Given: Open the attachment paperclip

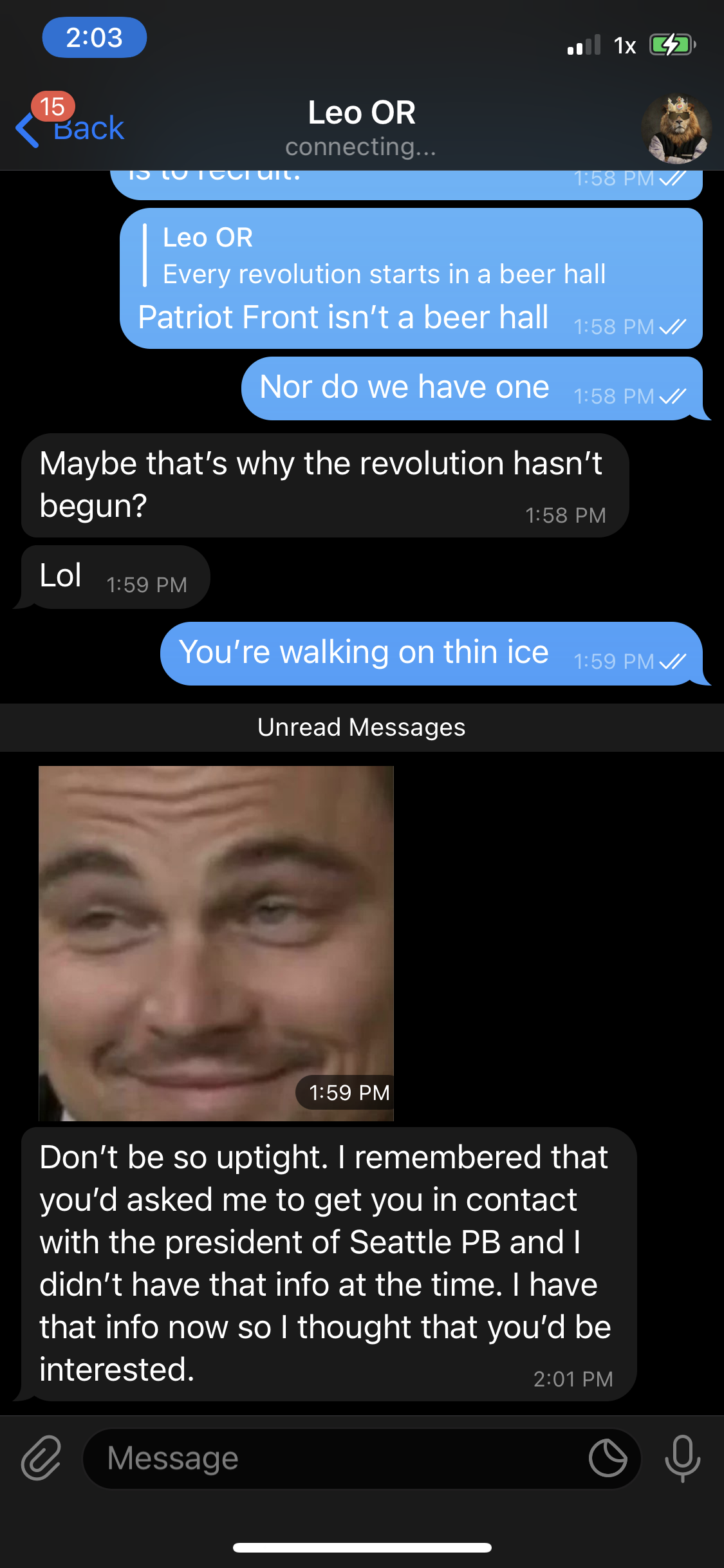Looking at the screenshot, I should 41,1458.
